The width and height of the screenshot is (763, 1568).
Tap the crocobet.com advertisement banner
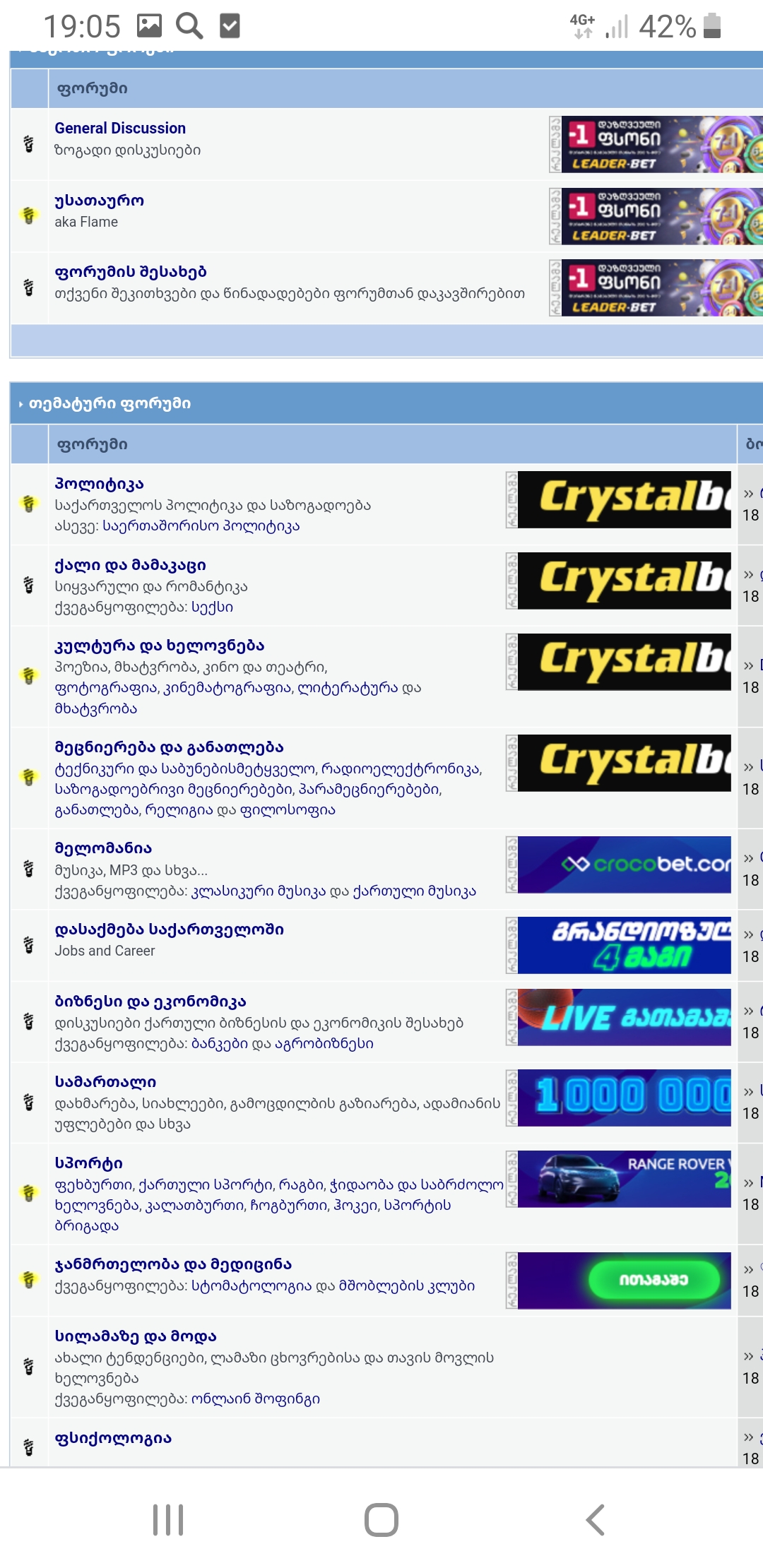click(x=624, y=865)
